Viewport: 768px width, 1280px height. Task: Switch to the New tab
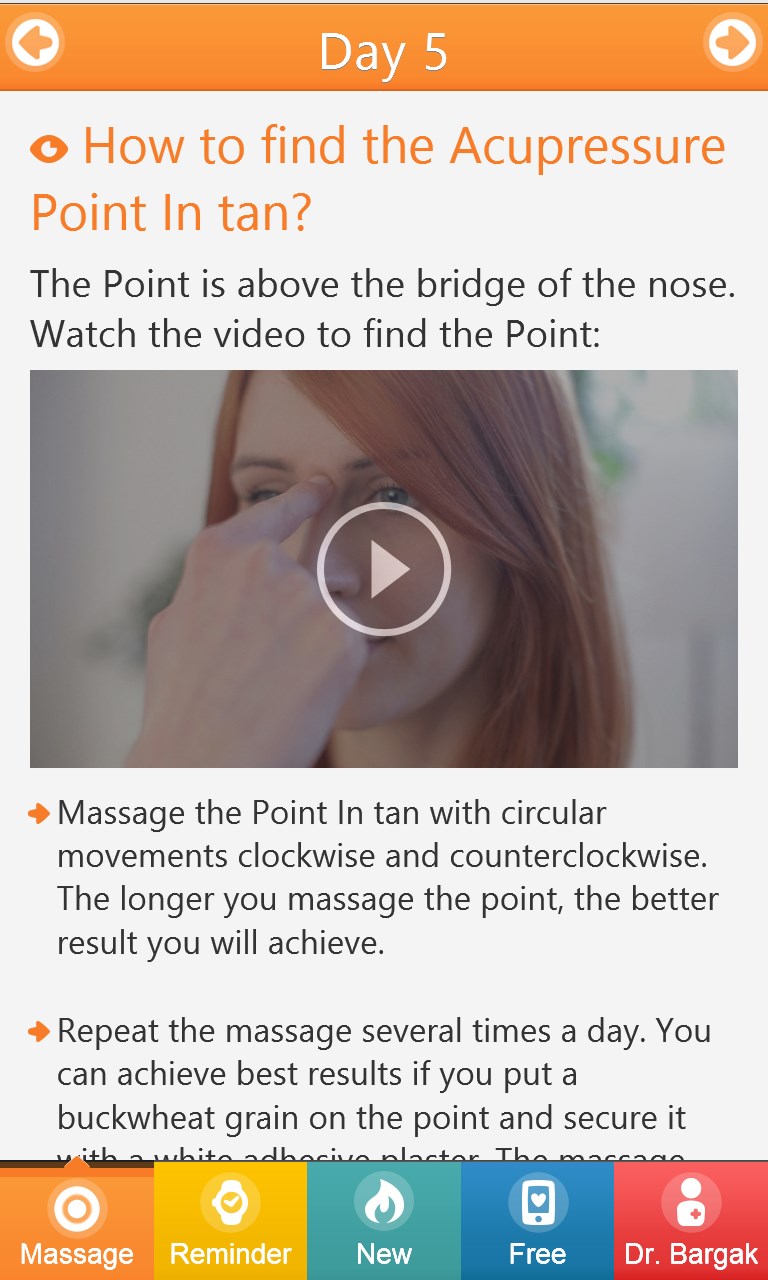384,1221
